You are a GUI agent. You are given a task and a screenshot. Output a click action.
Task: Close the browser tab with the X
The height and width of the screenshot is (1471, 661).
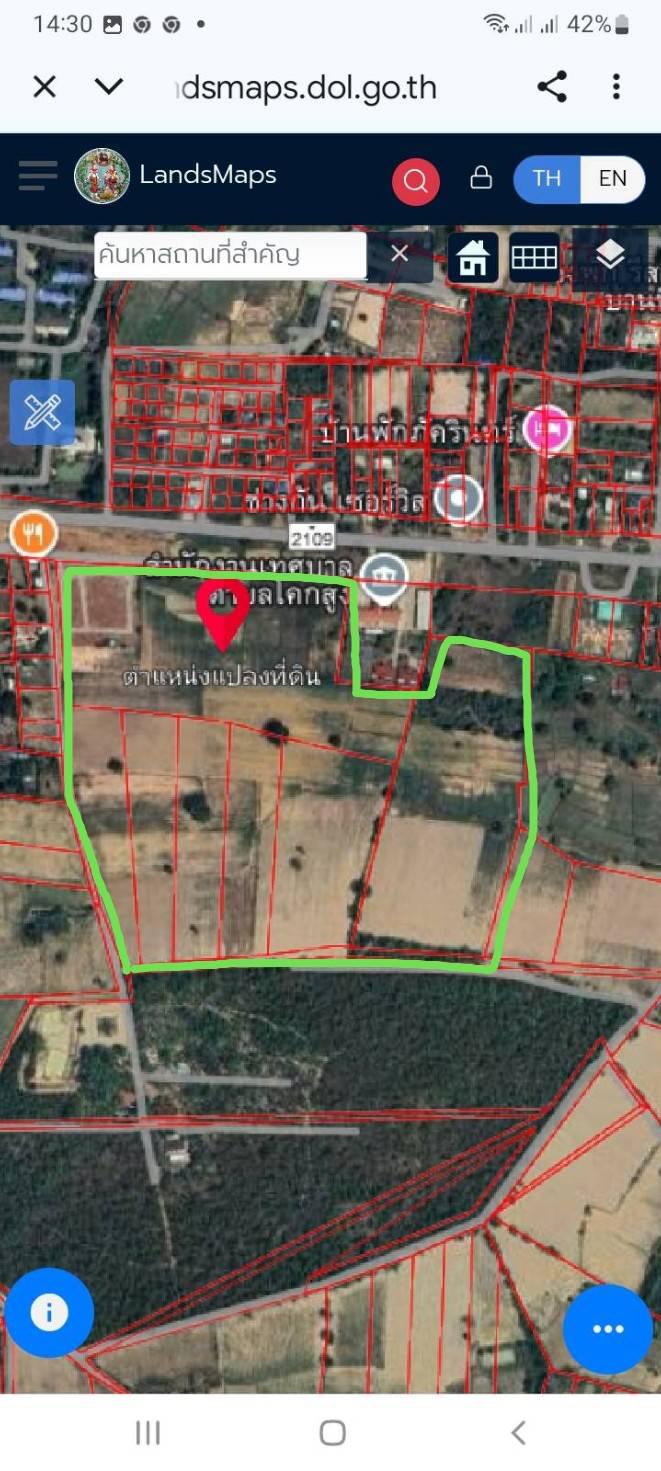click(44, 87)
